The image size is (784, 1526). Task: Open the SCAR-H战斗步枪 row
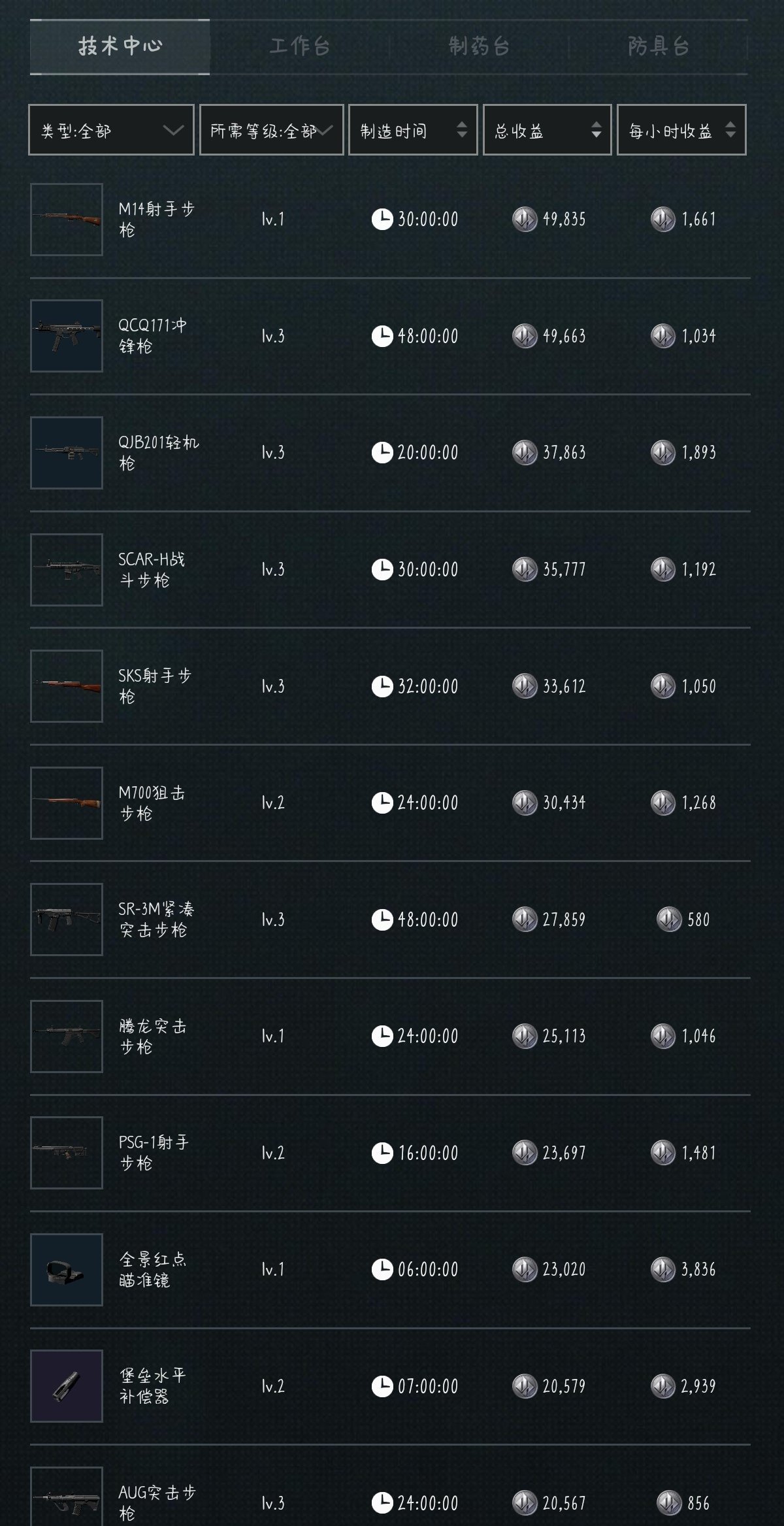(x=390, y=570)
